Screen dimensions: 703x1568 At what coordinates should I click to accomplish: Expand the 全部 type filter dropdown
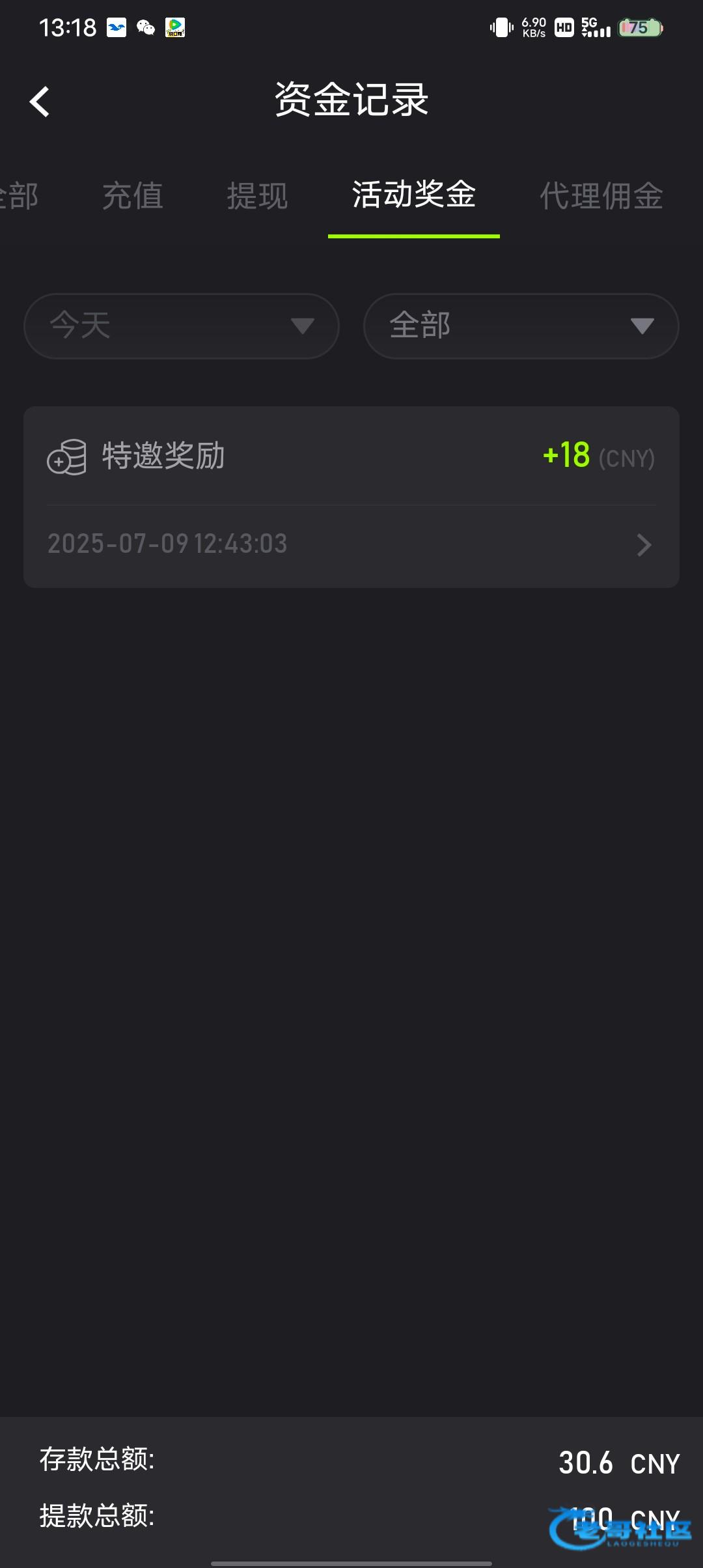[x=521, y=326]
